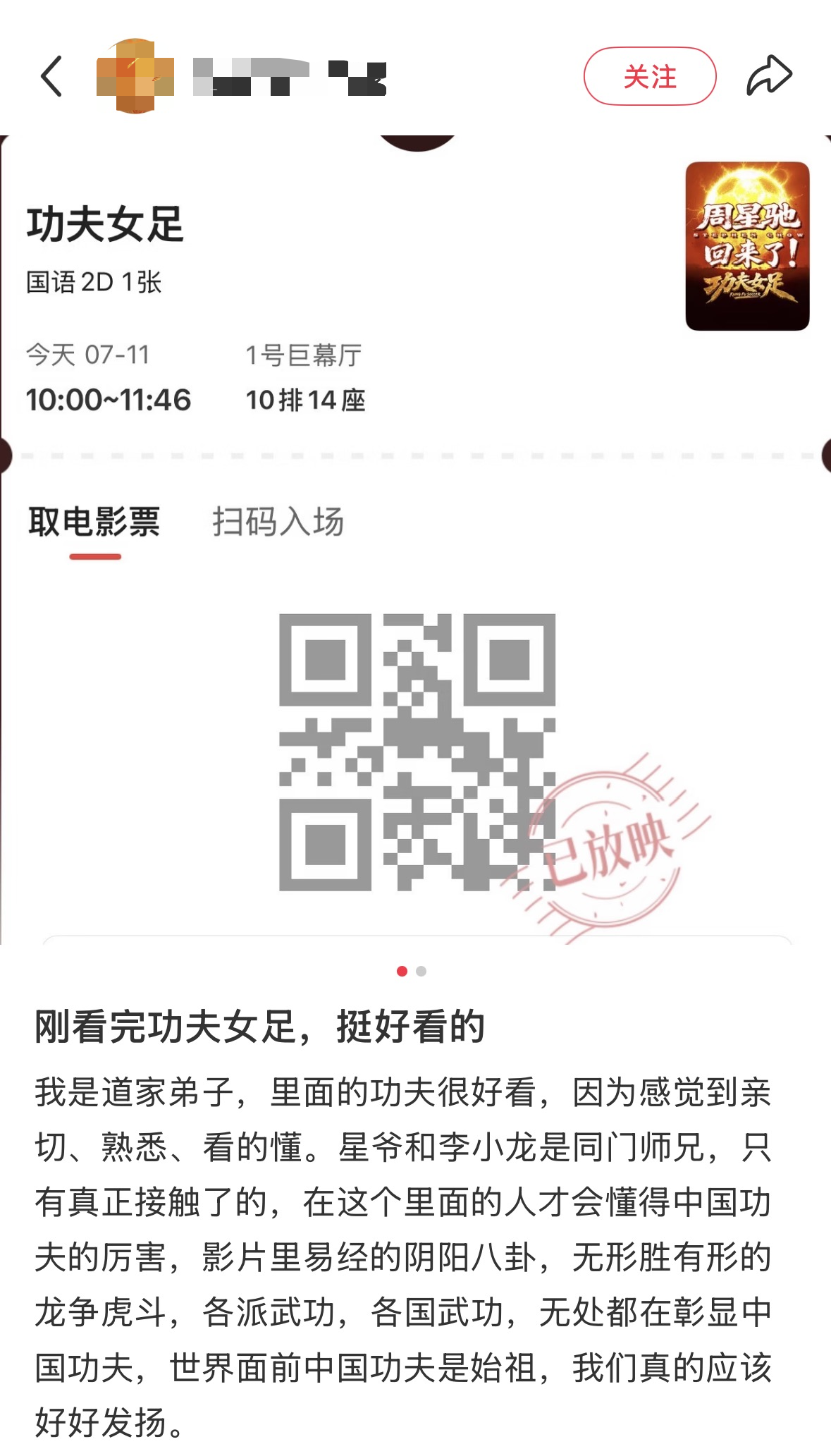Open the movie ticket image full screen

(x=416, y=539)
